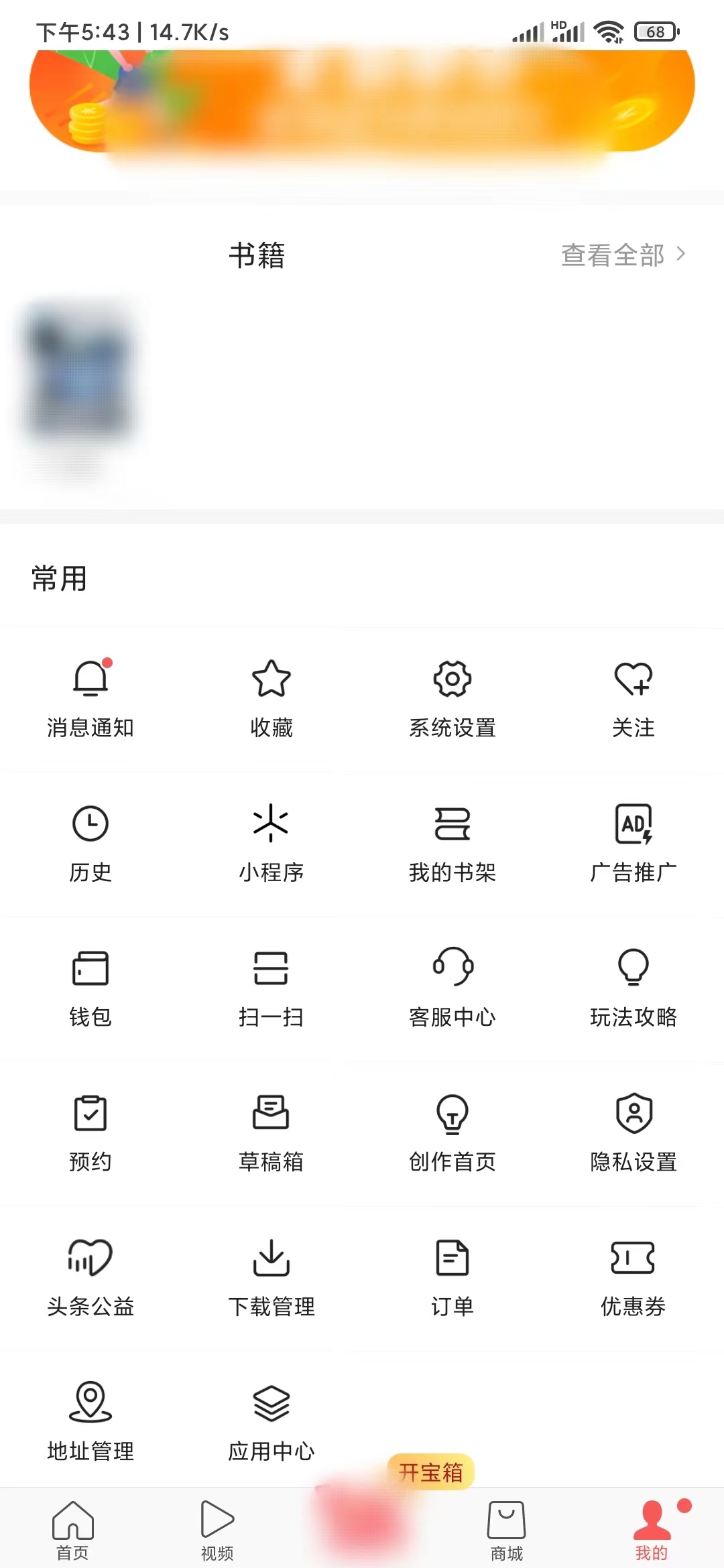Tap 查看全部 to view all books
The height and width of the screenshot is (1568, 724).
(x=615, y=254)
